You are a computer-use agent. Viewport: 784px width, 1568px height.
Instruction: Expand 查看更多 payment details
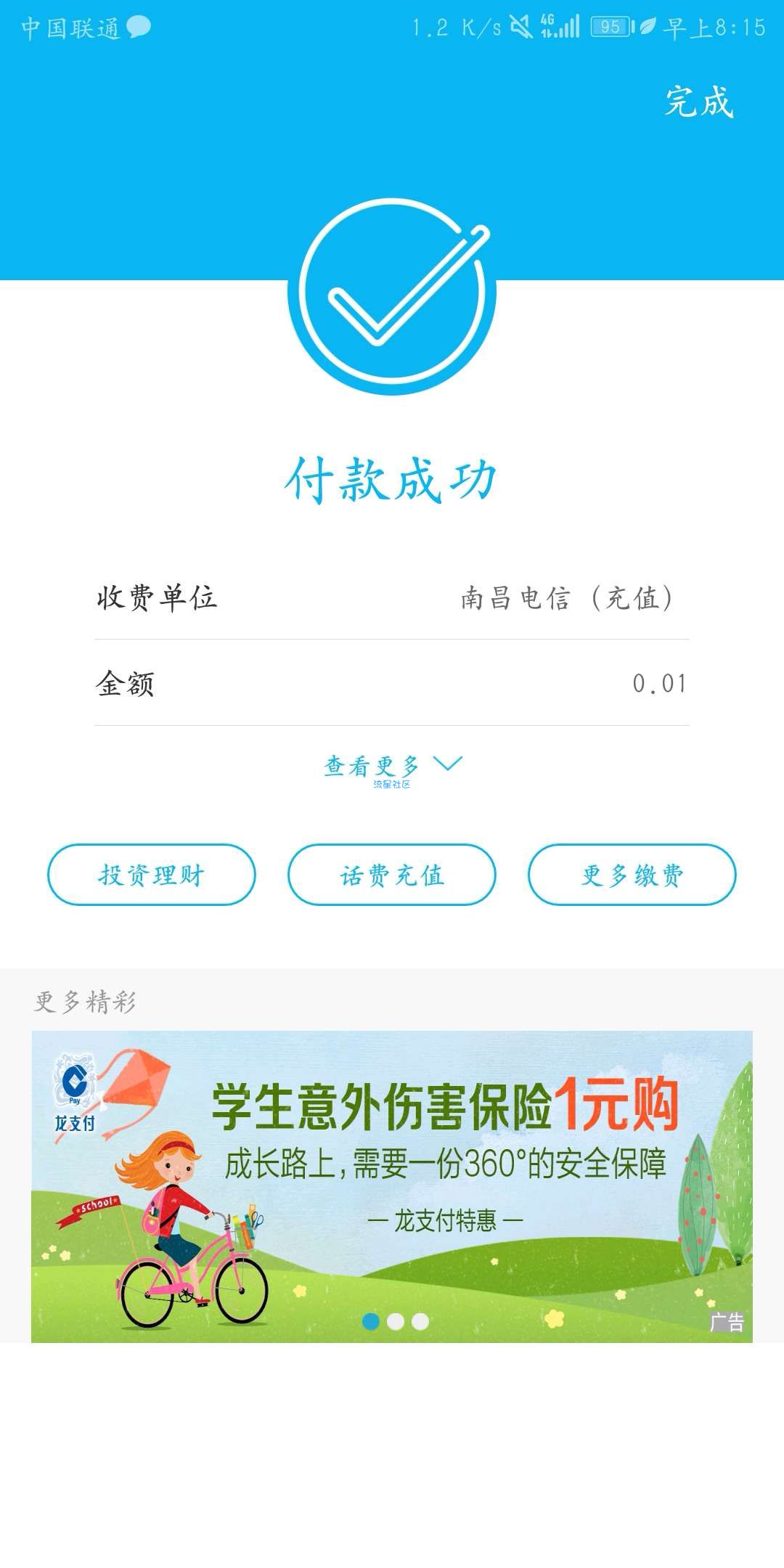point(392,765)
